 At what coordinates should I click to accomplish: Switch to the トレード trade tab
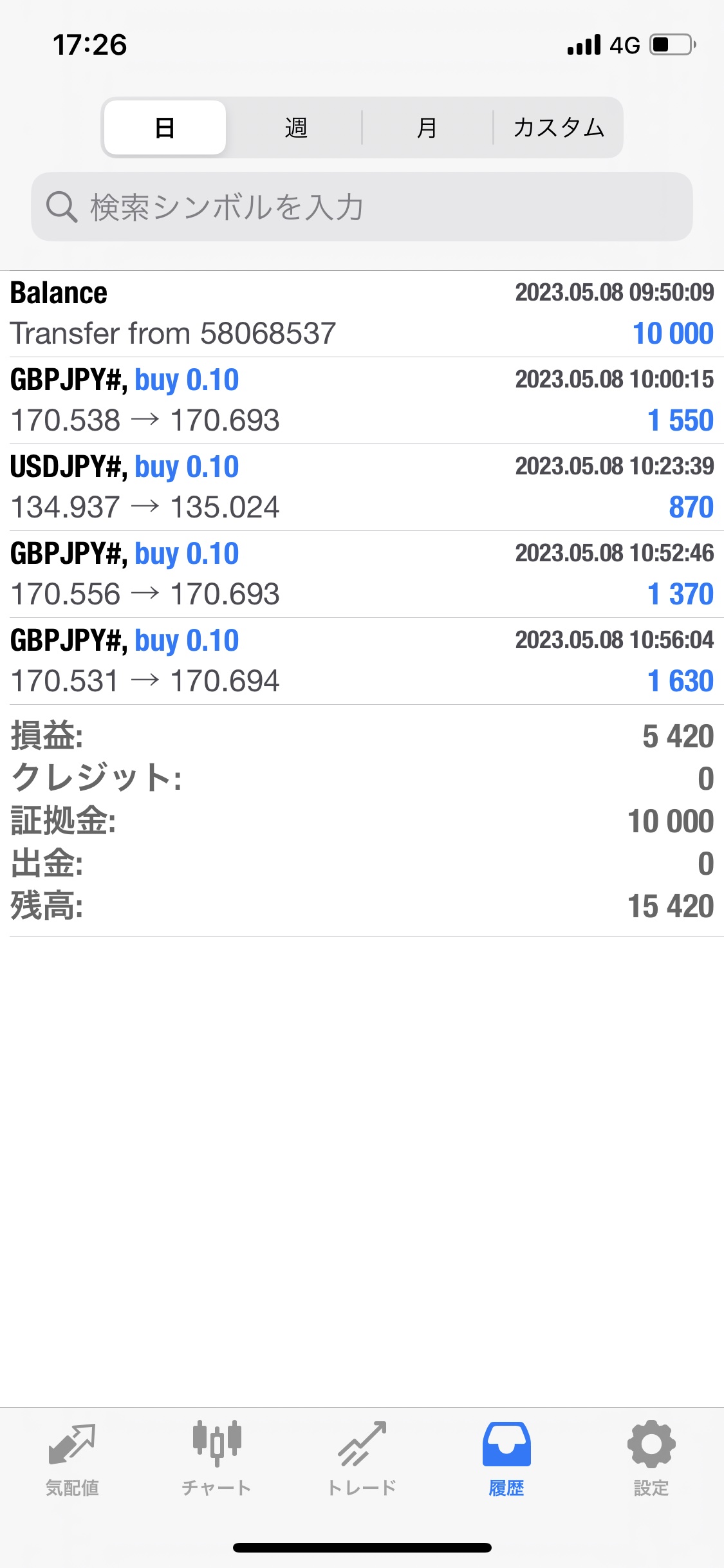coord(362,1459)
